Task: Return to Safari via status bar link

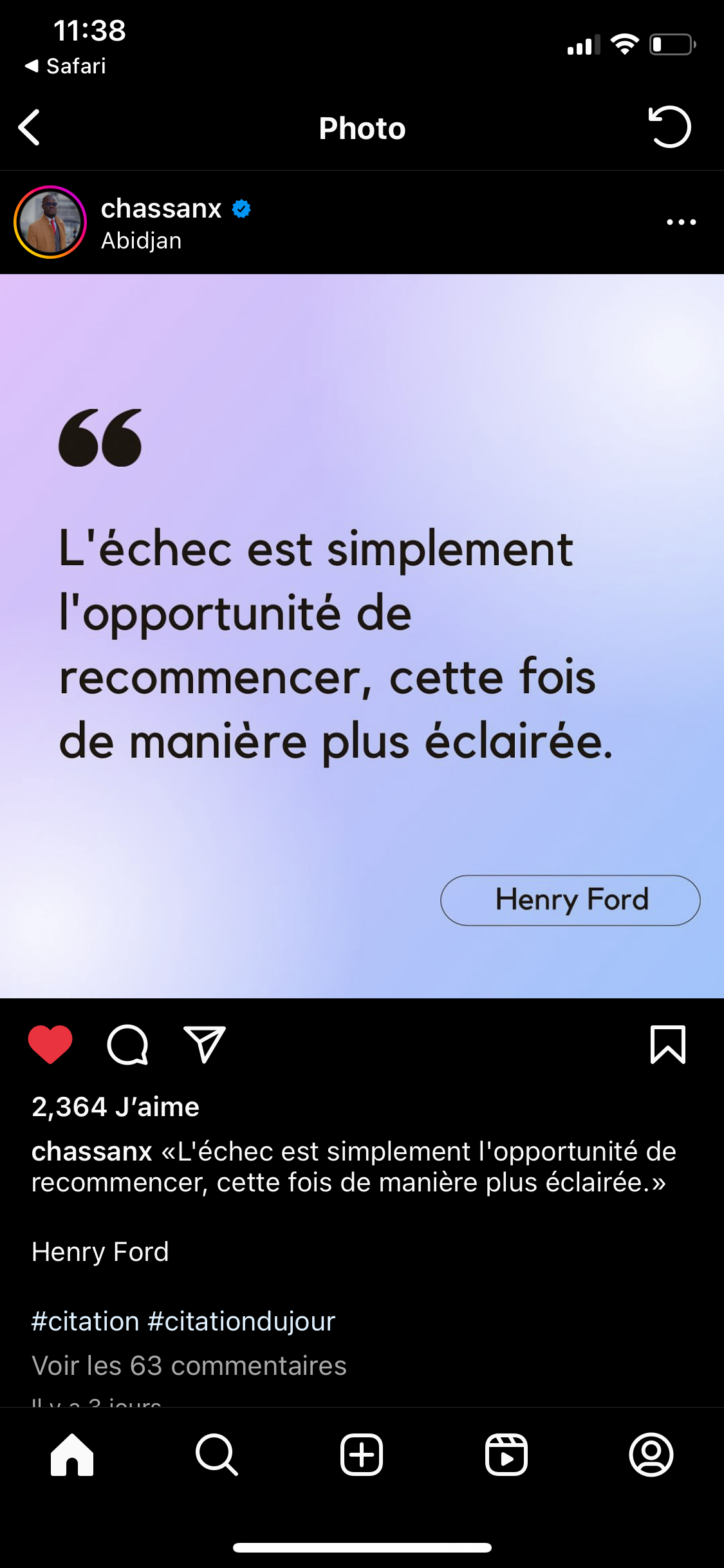Action: 65,66
